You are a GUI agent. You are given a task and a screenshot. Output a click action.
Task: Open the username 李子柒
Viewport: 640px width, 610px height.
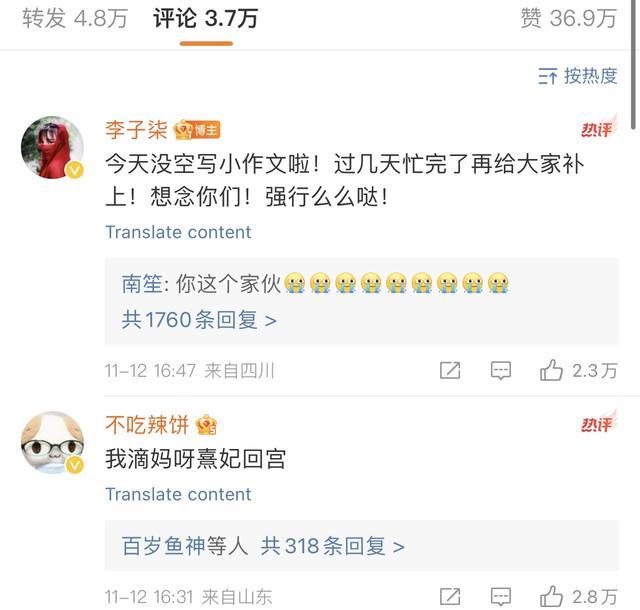point(136,130)
